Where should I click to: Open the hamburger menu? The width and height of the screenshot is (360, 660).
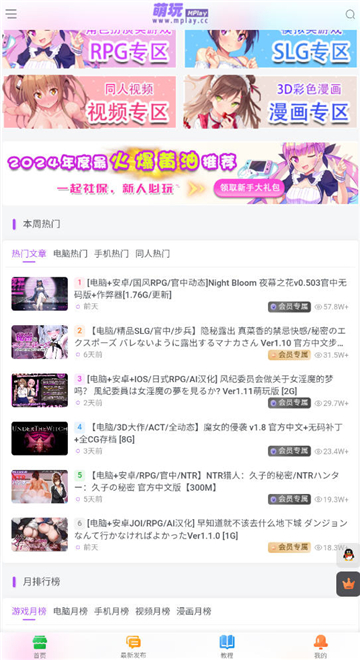coord(11,14)
